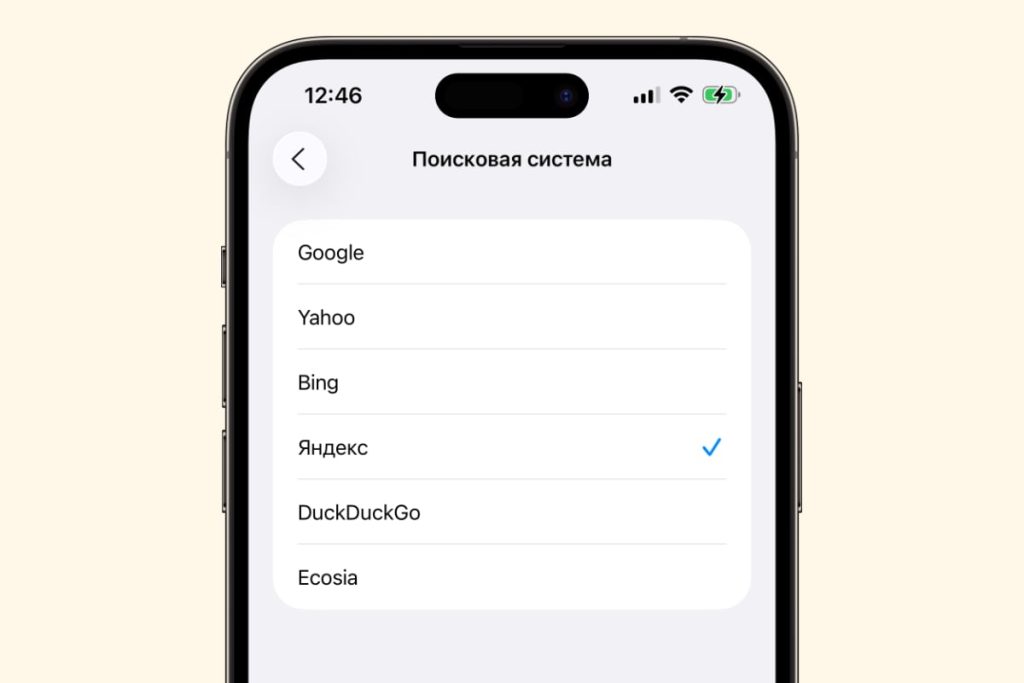Select Google as the search engine
Screen dimensions: 1024x683
coord(510,253)
